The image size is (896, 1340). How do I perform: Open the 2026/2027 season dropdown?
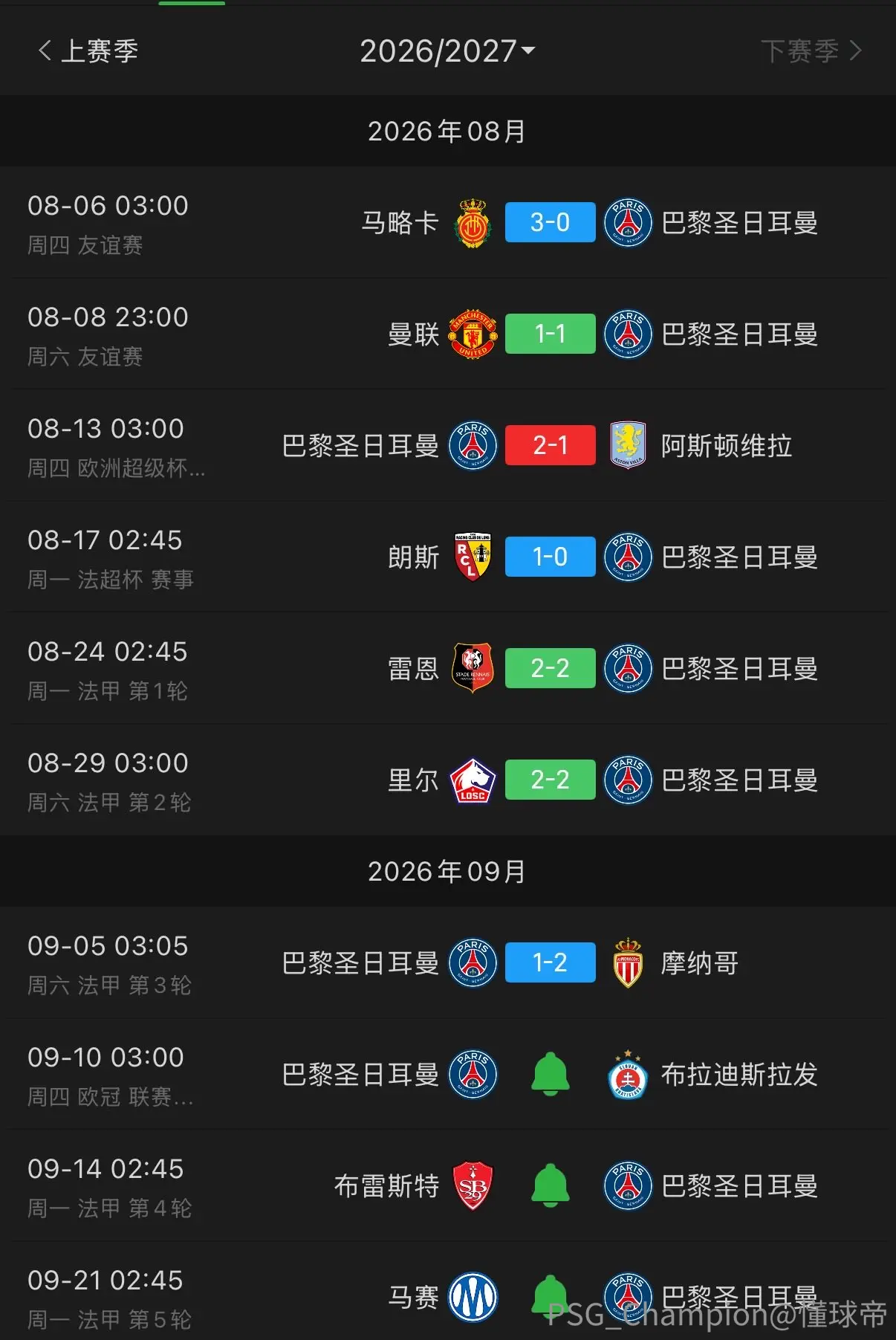447,51
